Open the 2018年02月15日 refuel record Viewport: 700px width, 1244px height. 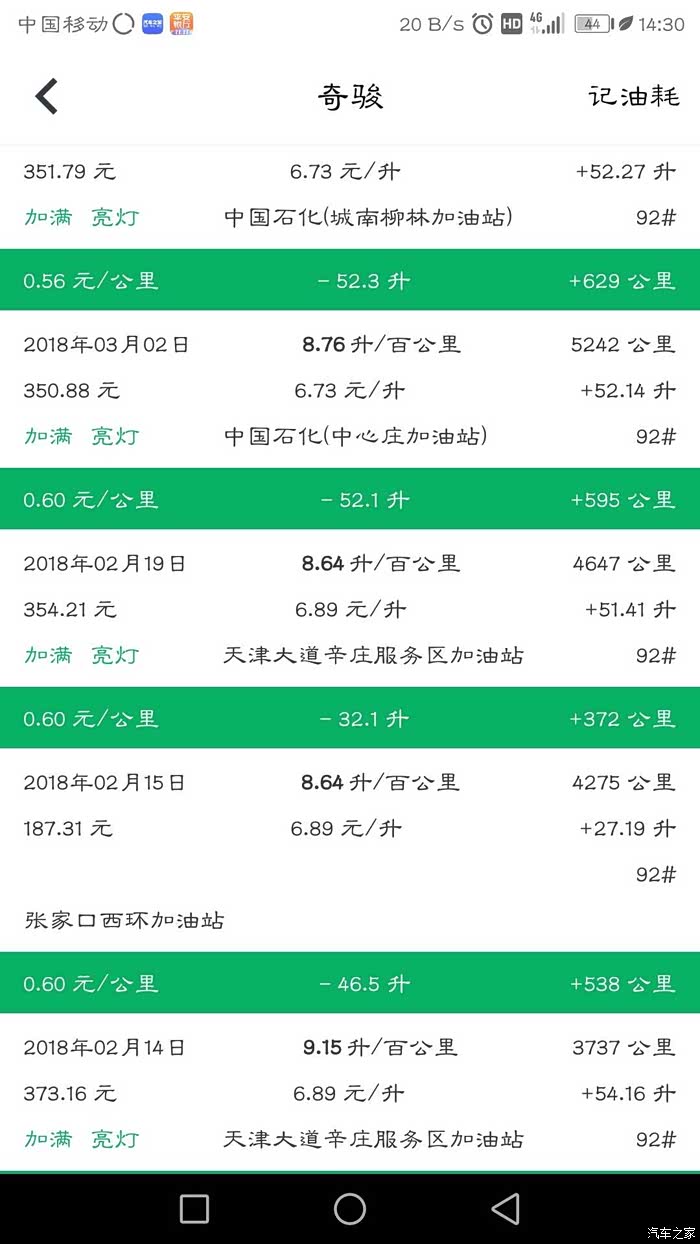pos(350,851)
